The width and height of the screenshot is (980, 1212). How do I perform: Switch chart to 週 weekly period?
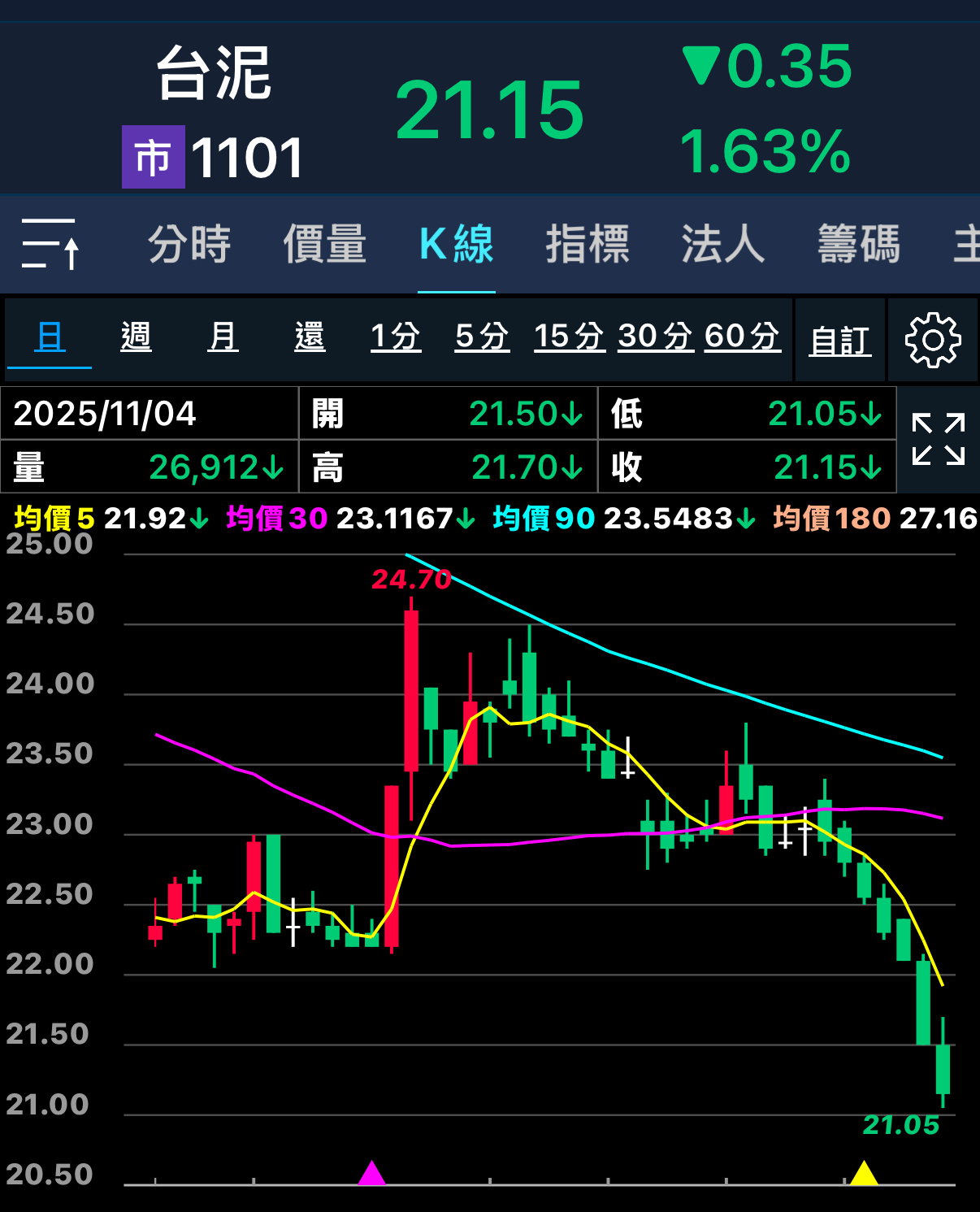point(136,337)
